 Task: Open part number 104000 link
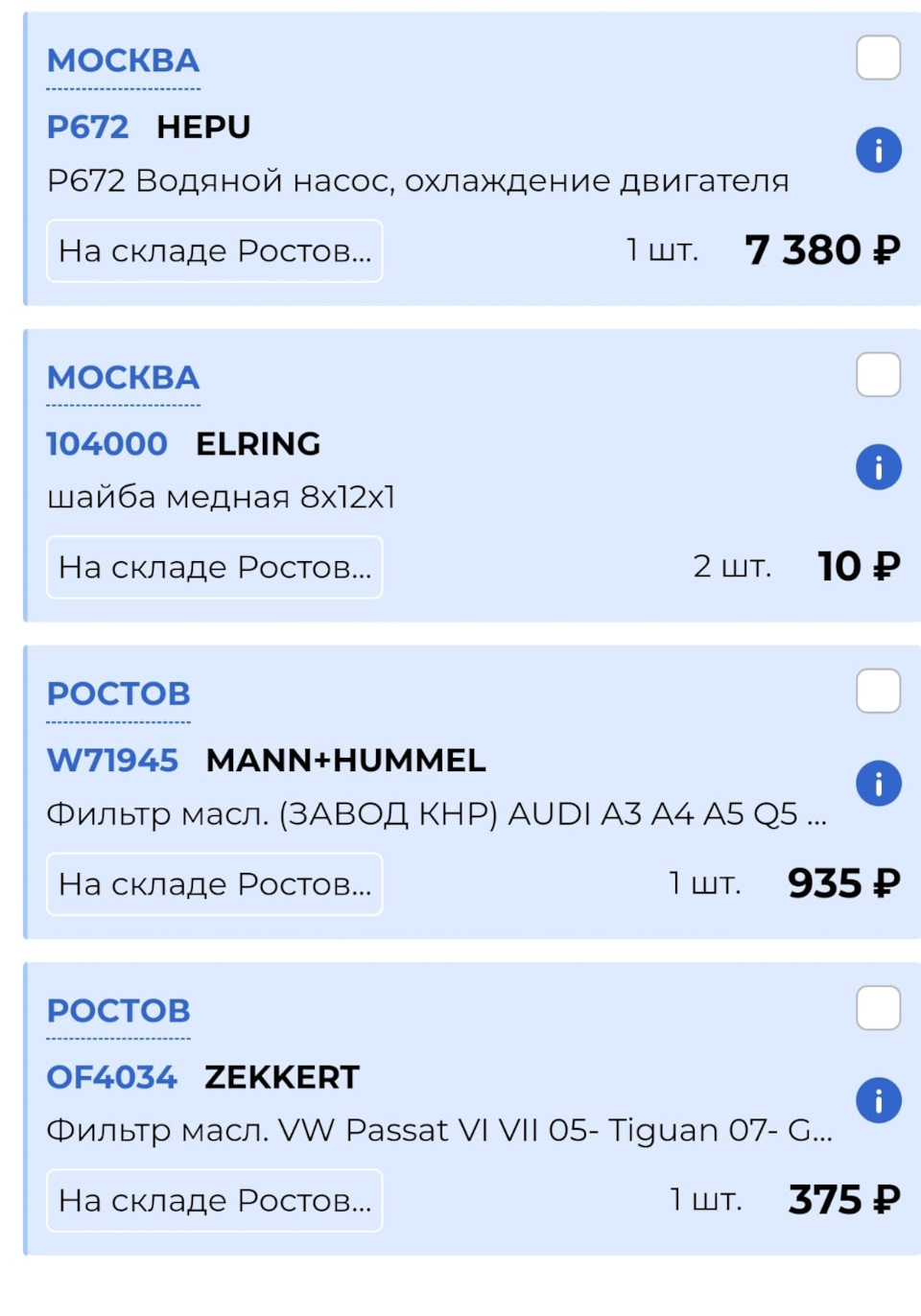click(106, 443)
